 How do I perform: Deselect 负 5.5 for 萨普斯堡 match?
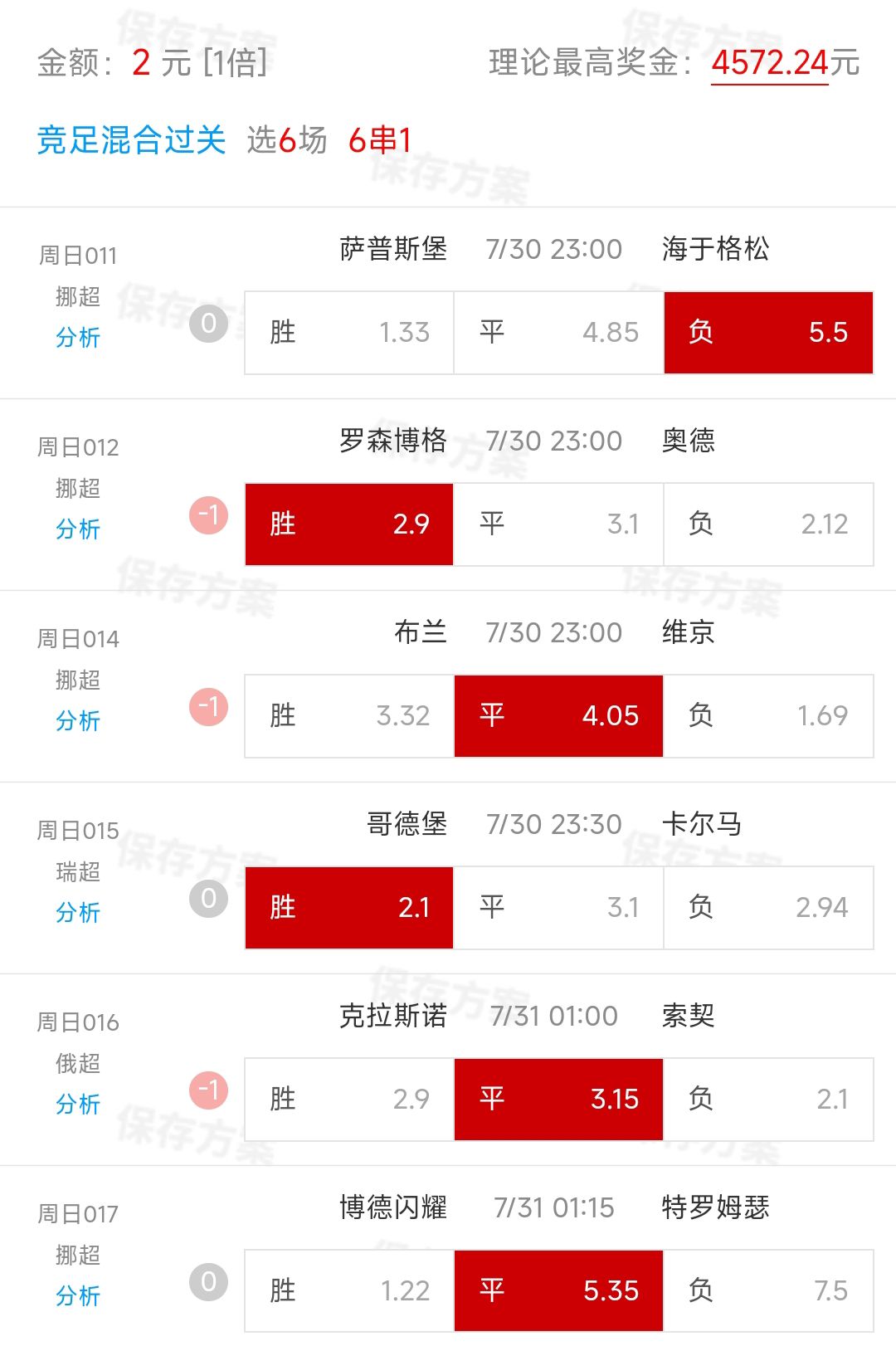point(768,333)
